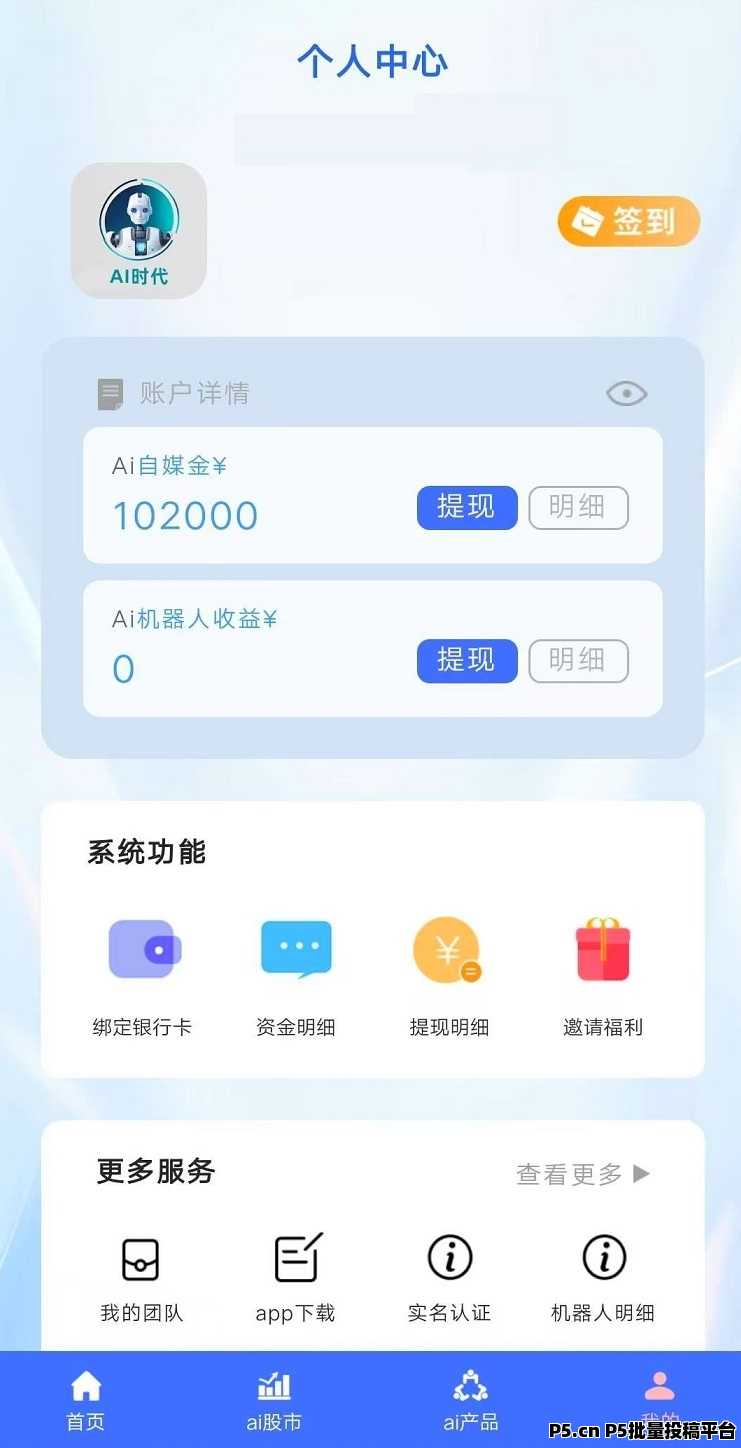The image size is (741, 1448).
Task: Tap the AI时代 profile avatar
Action: pos(139,231)
